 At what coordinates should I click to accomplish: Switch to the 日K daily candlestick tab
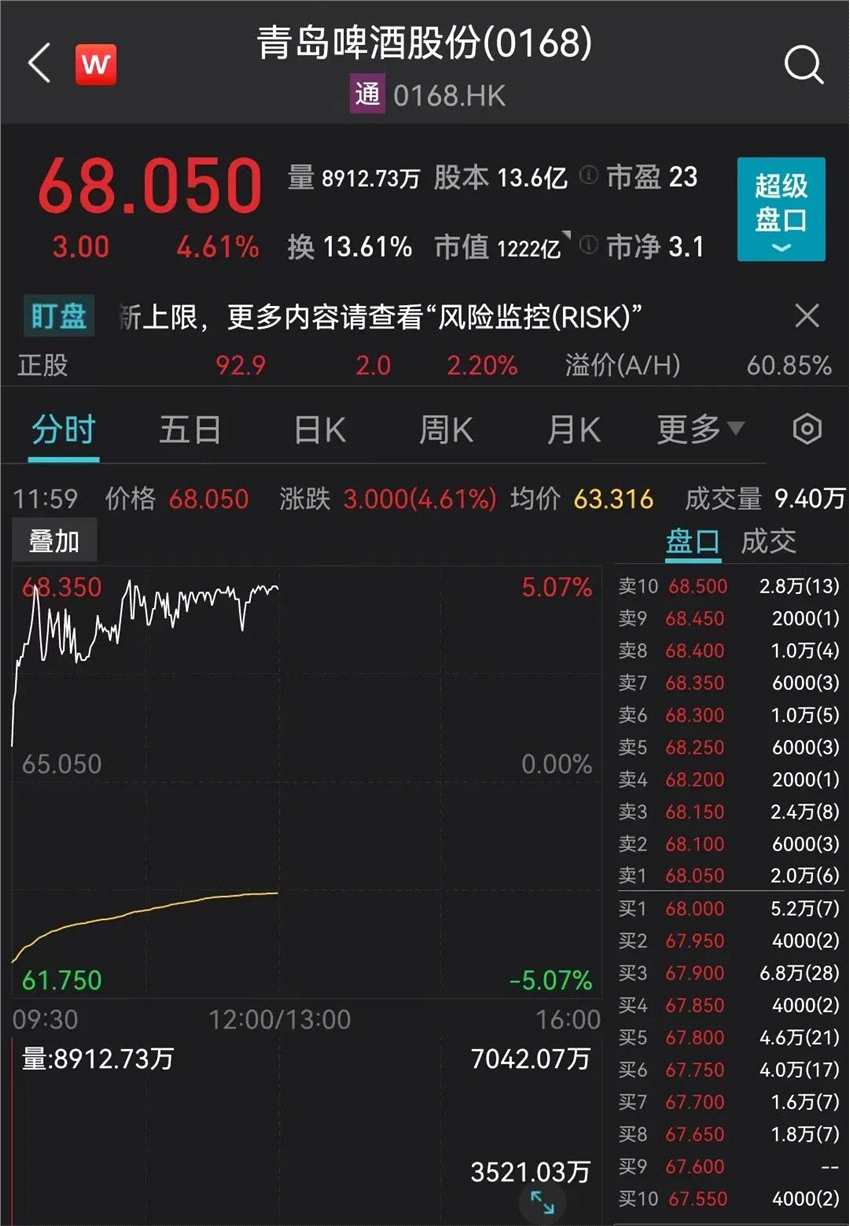316,428
